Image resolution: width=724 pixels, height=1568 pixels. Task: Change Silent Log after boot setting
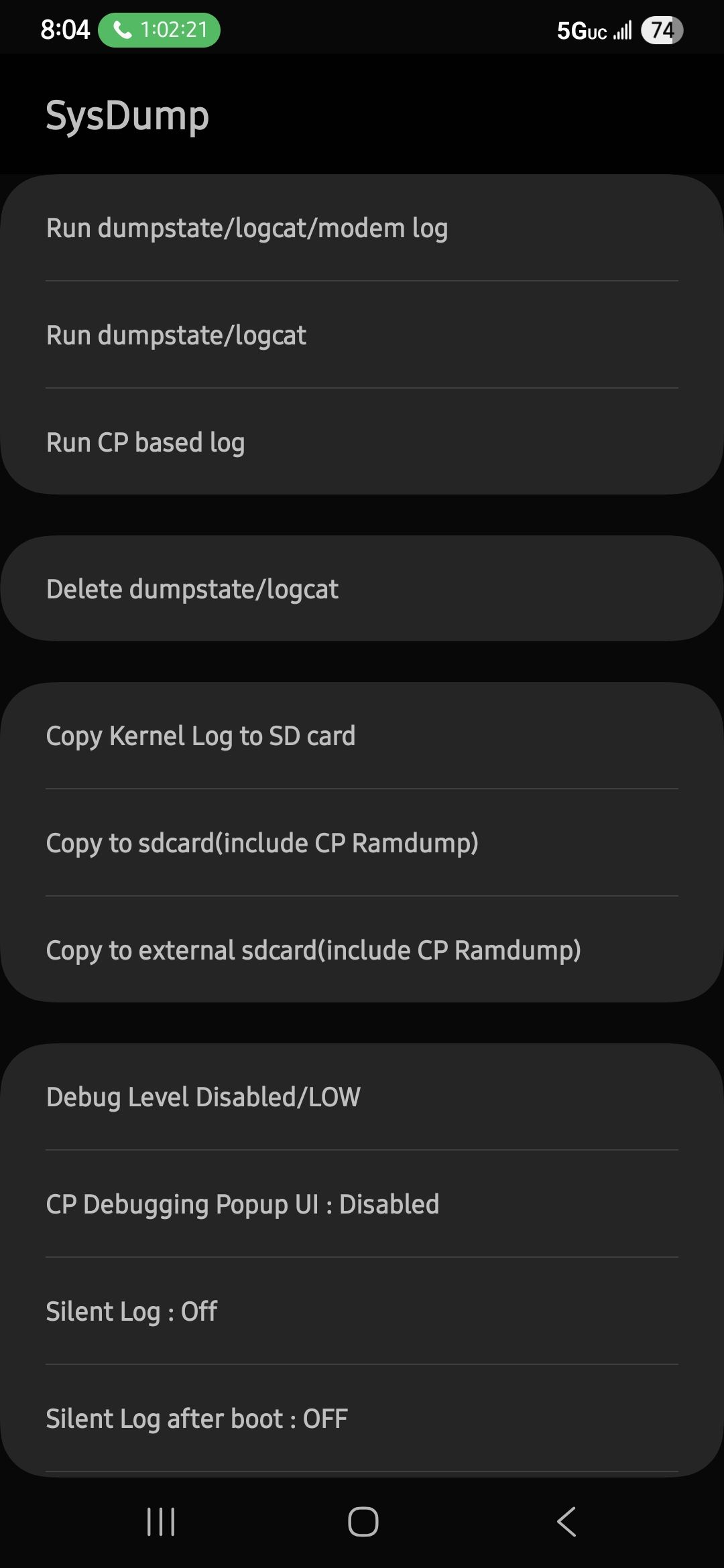pos(362,1419)
